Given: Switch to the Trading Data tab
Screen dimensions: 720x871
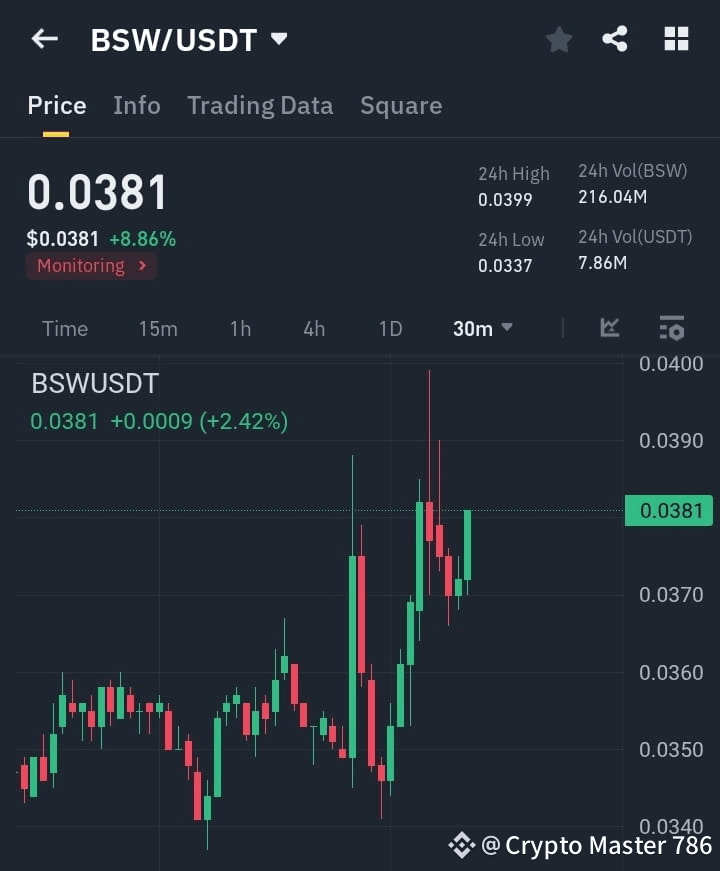Looking at the screenshot, I should 260,105.
